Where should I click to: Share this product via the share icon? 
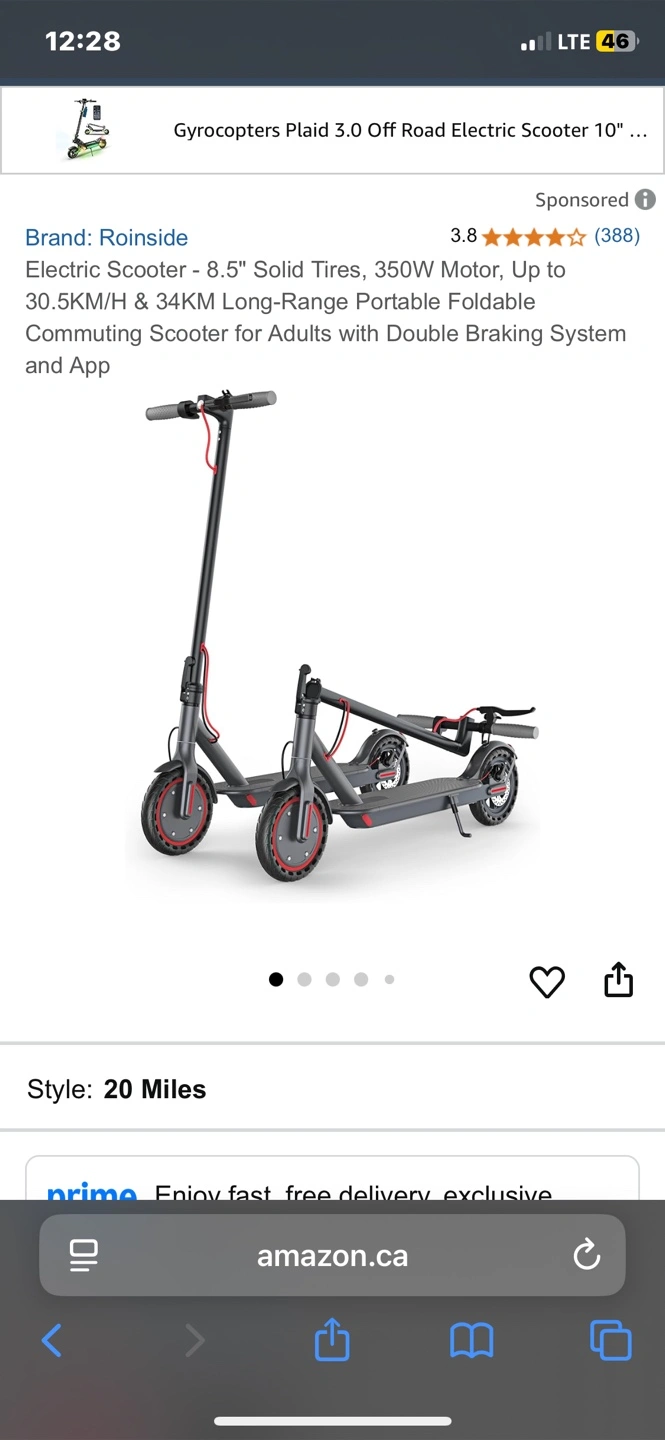[619, 980]
